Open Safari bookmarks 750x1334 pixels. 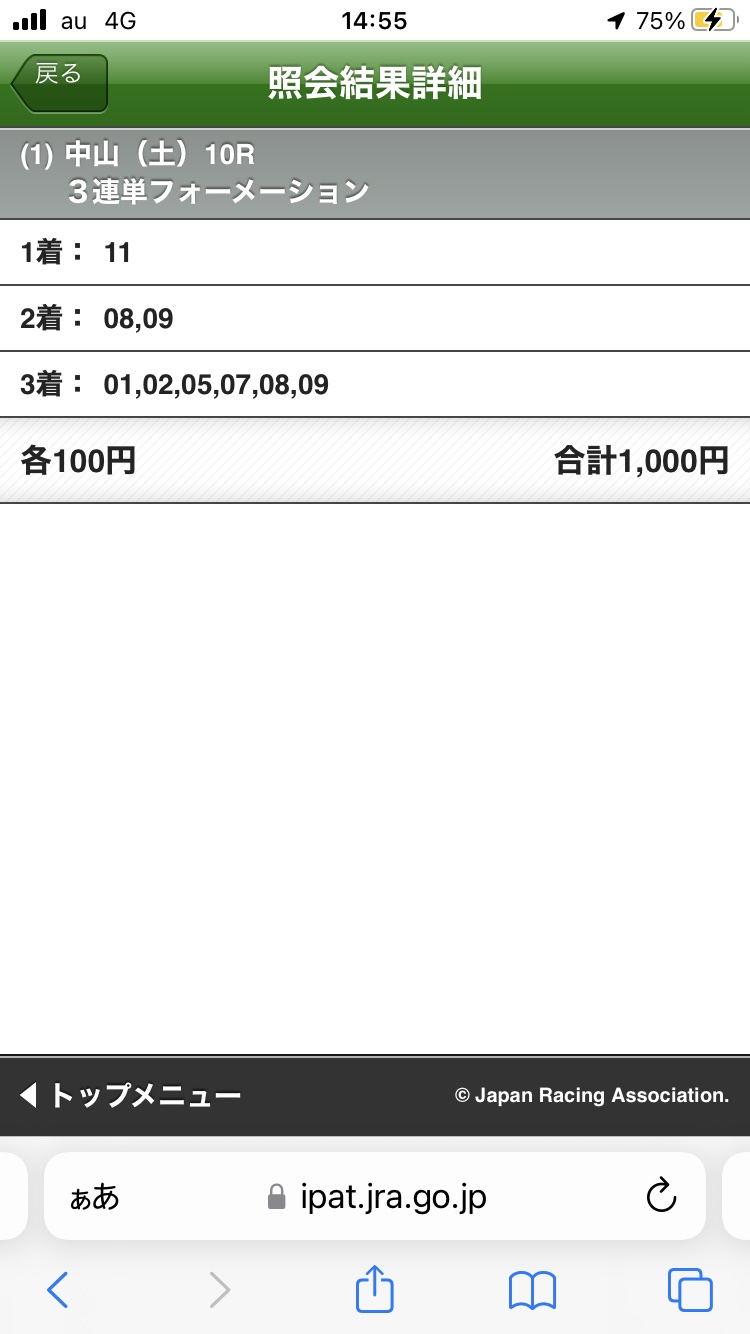click(532, 1291)
